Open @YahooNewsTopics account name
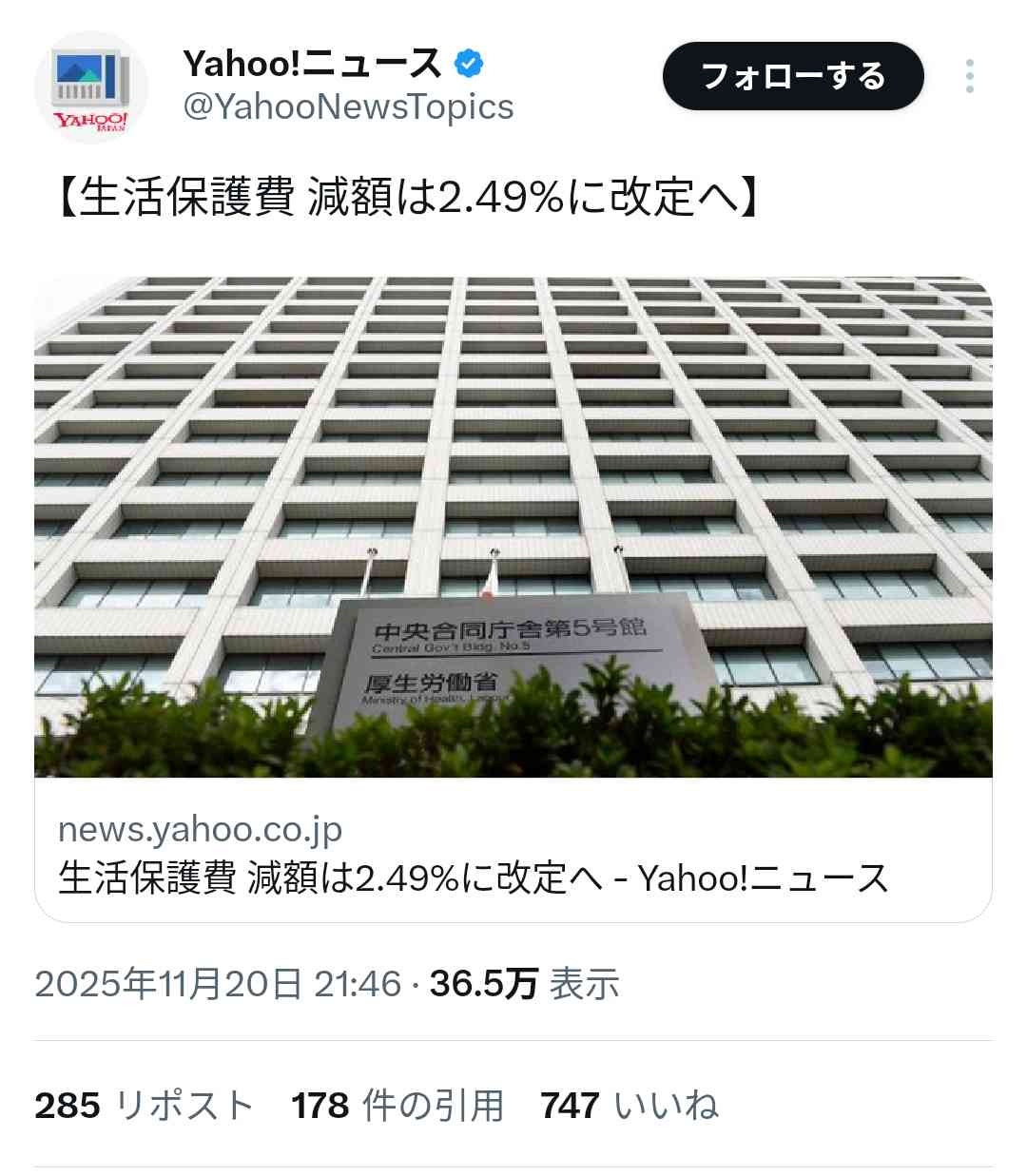This screenshot has width=1027, height=1176. pos(348,106)
